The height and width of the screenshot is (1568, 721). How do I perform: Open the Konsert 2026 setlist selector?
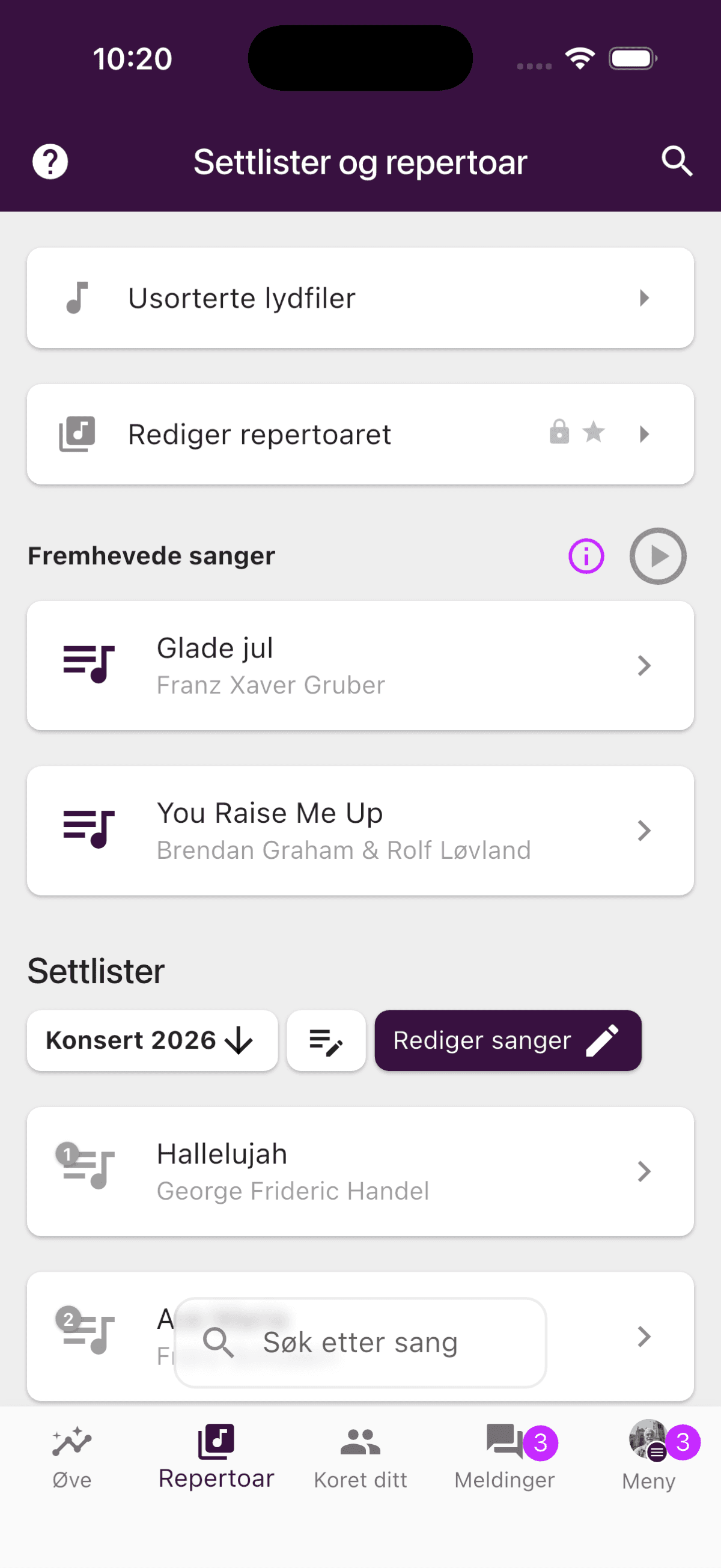coord(152,1040)
